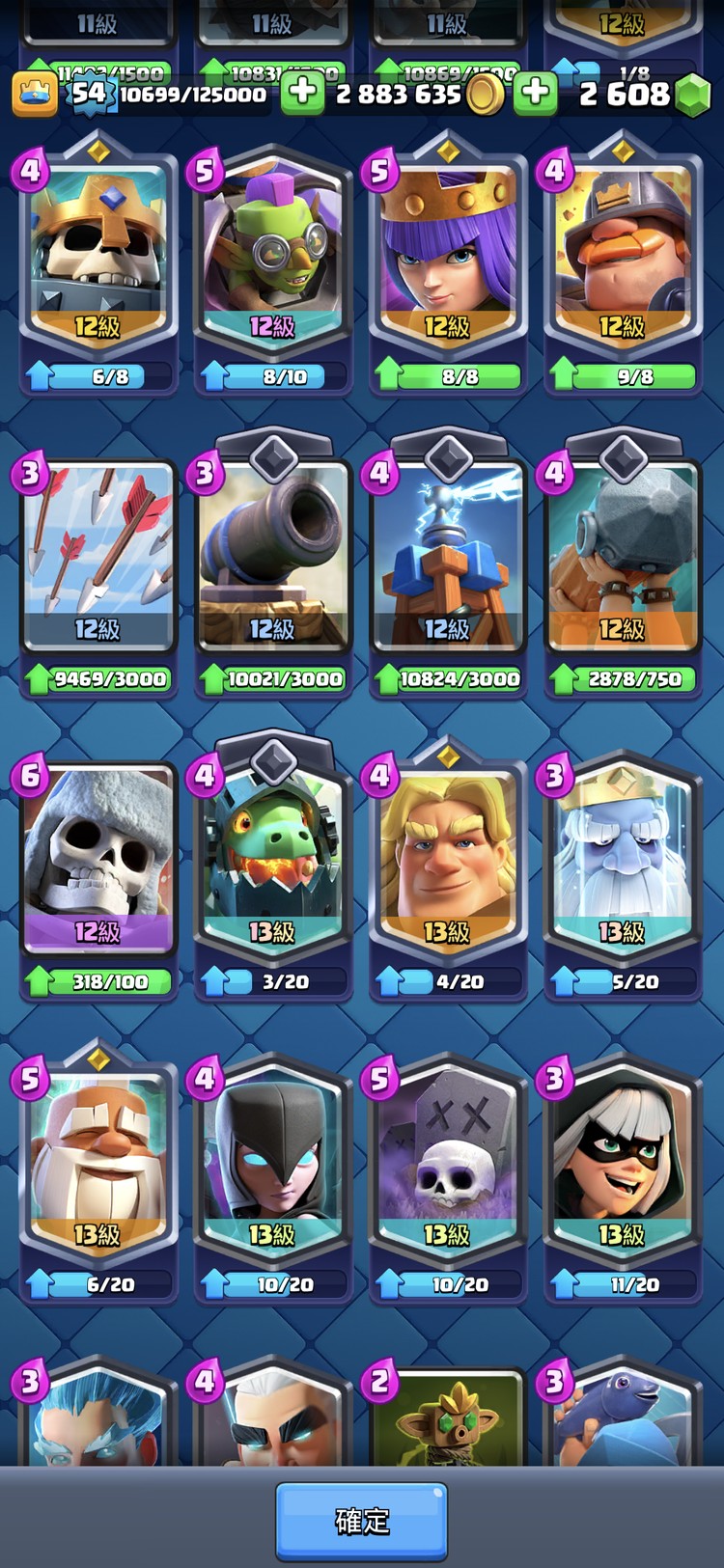This screenshot has height=1568, width=724.
Task: Tap the 確定 confirm button
Action: [362, 1521]
